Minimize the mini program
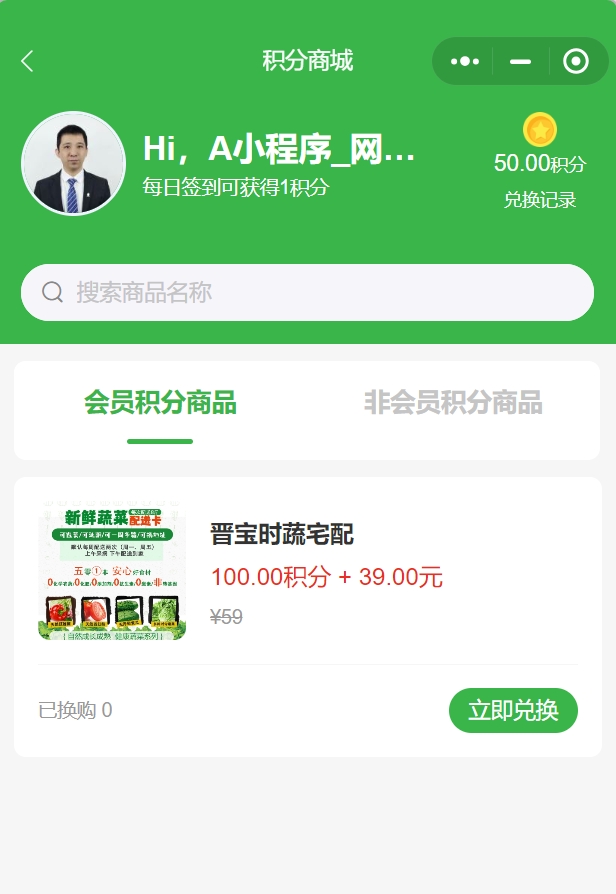The height and width of the screenshot is (894, 616). click(520, 61)
